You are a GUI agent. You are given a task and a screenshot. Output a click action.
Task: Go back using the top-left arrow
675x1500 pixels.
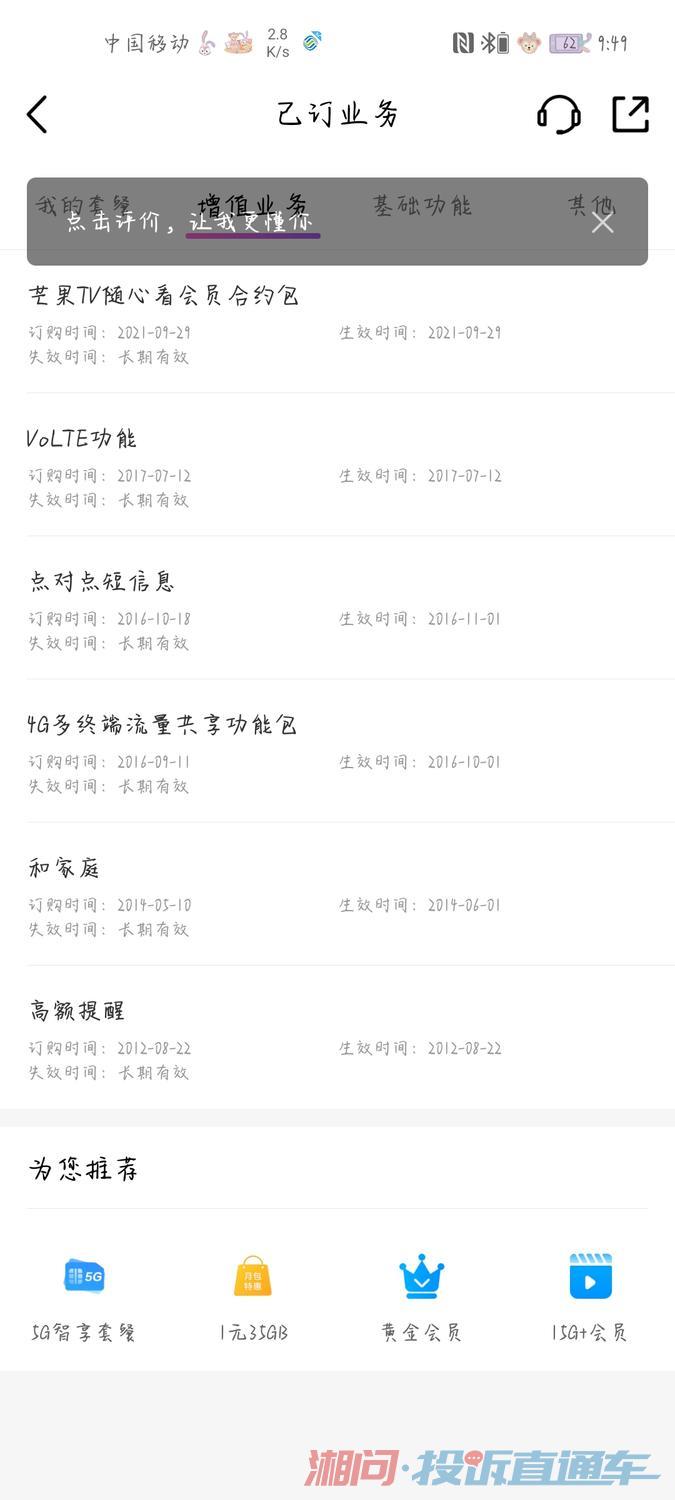pos(37,114)
